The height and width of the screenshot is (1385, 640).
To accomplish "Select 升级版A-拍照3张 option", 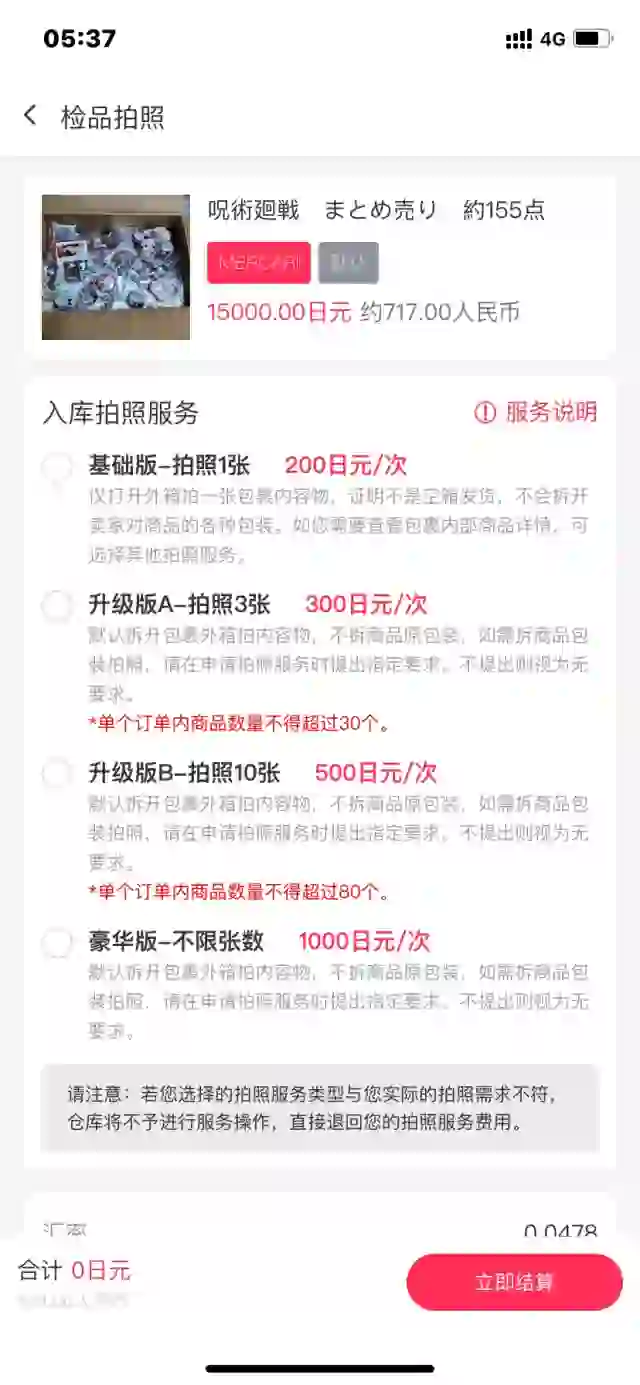I will [x=57, y=605].
